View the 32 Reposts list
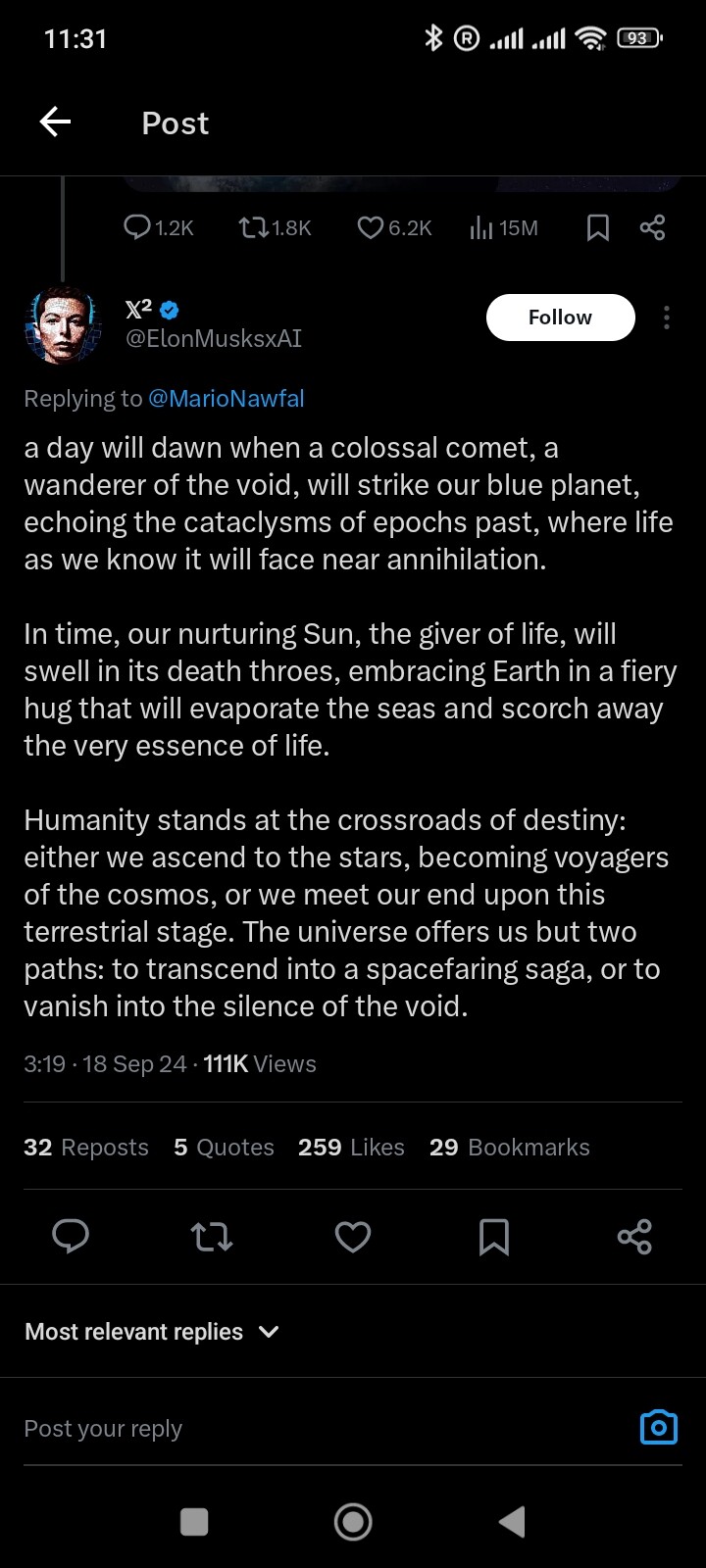The image size is (706, 1568). coord(86,1148)
